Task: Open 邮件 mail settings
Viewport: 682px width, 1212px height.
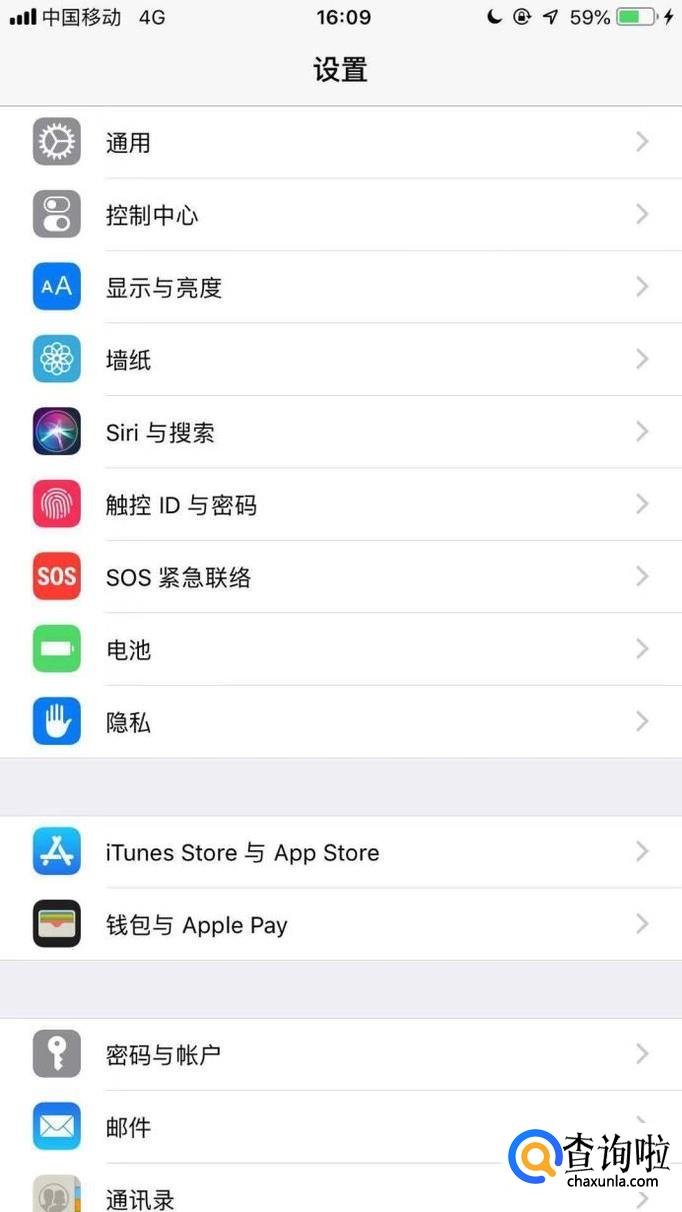Action: [x=300, y=1127]
